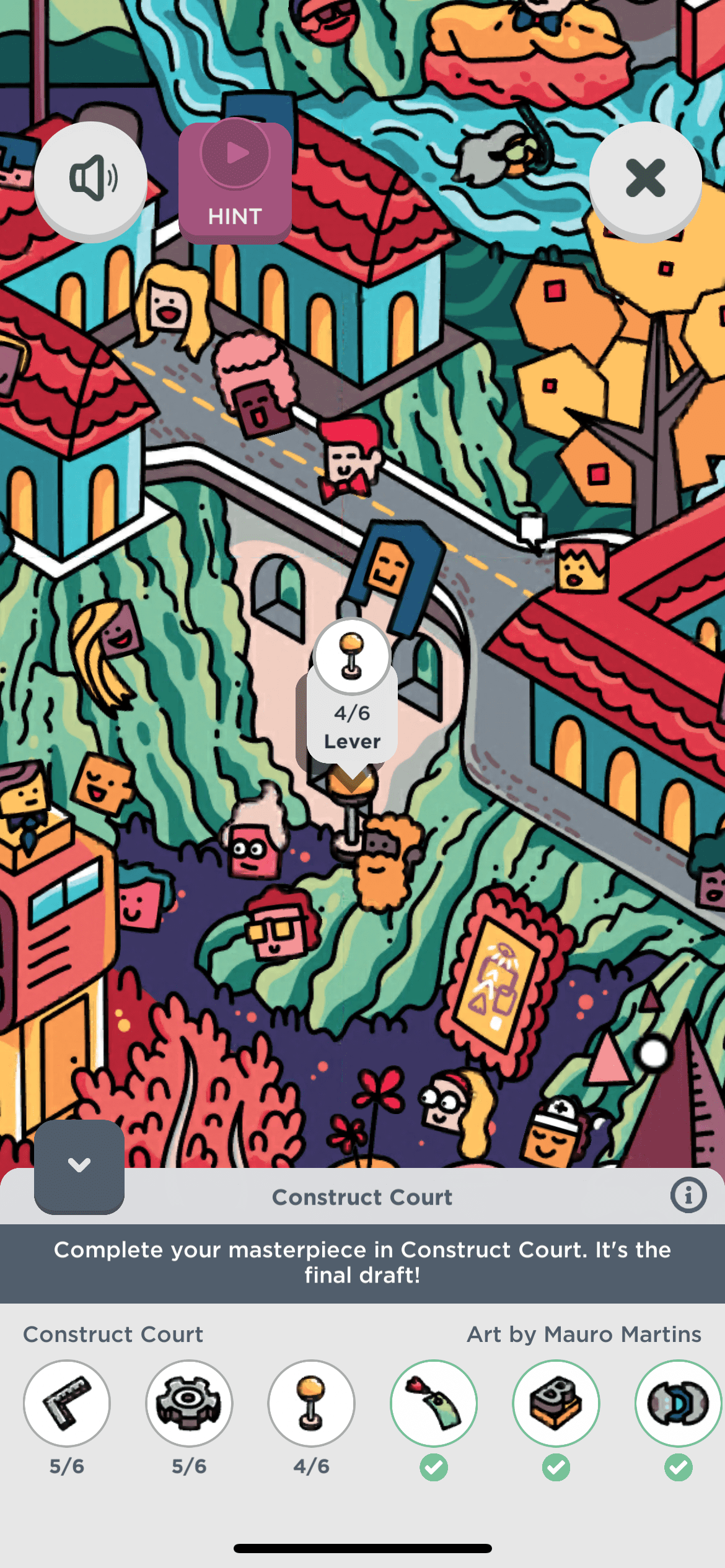Collapse the bottom panel with the chevron
Screen dimensions: 725x1568
click(79, 1165)
